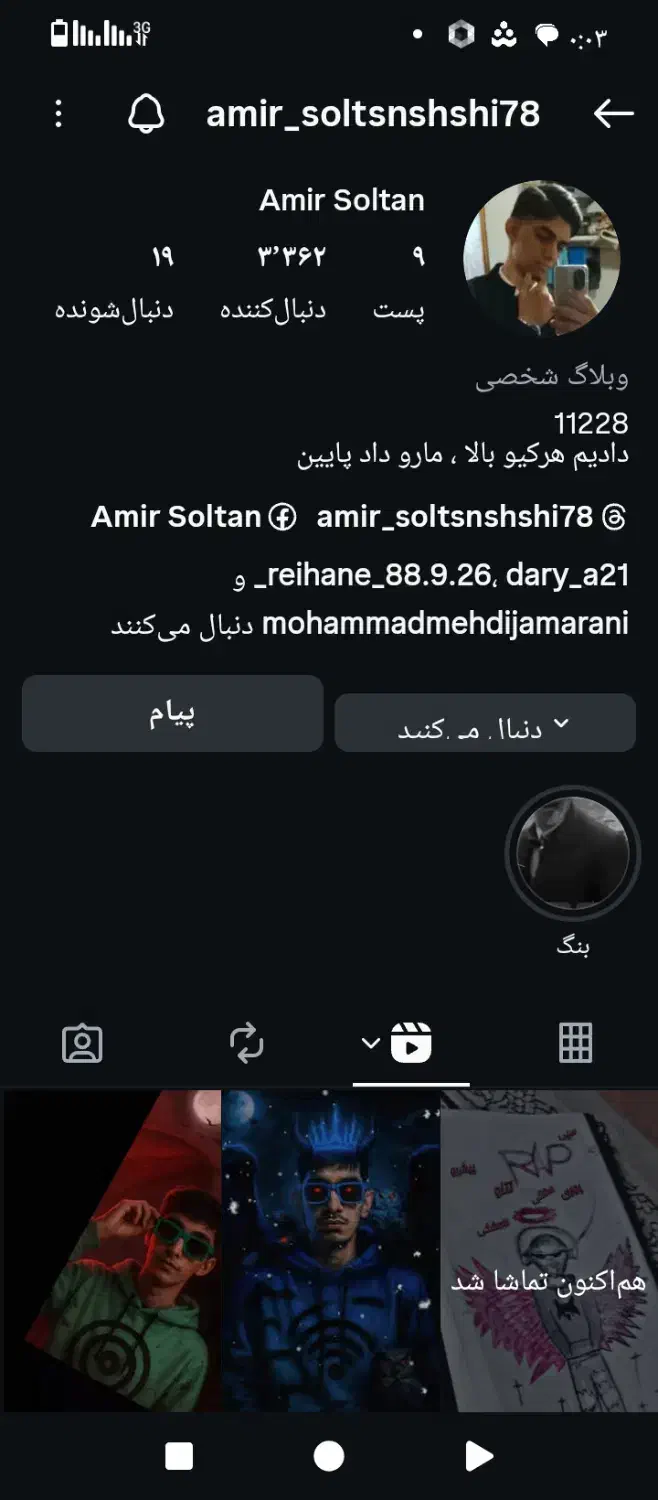Tap the پیام message button

[172, 713]
